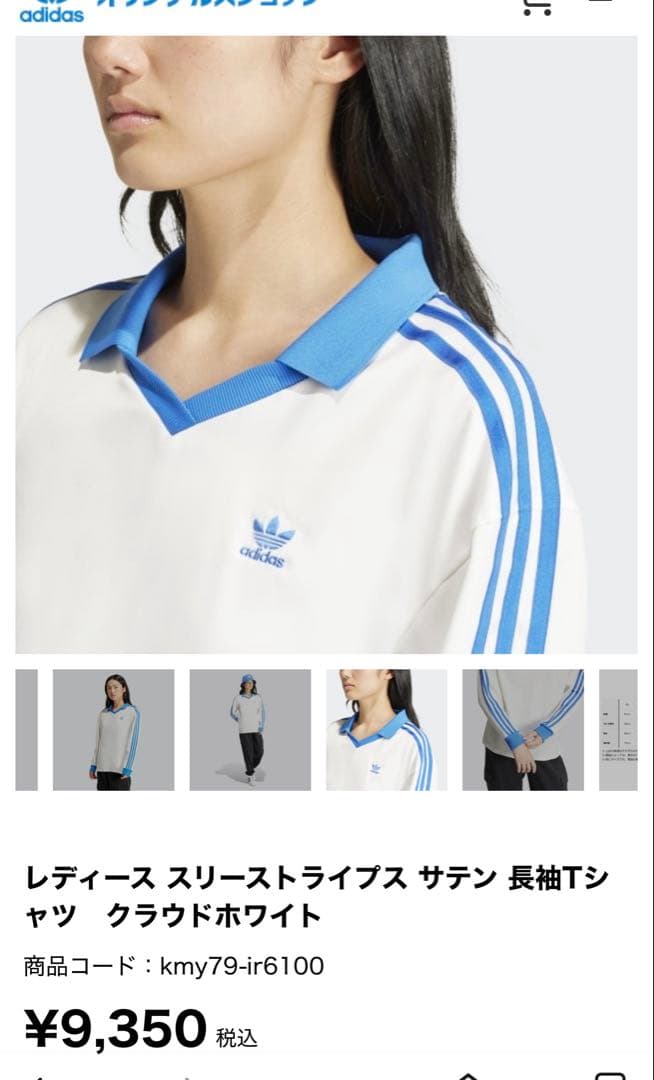
Task: View the collar close-up thumbnail
Action: [x=387, y=730]
